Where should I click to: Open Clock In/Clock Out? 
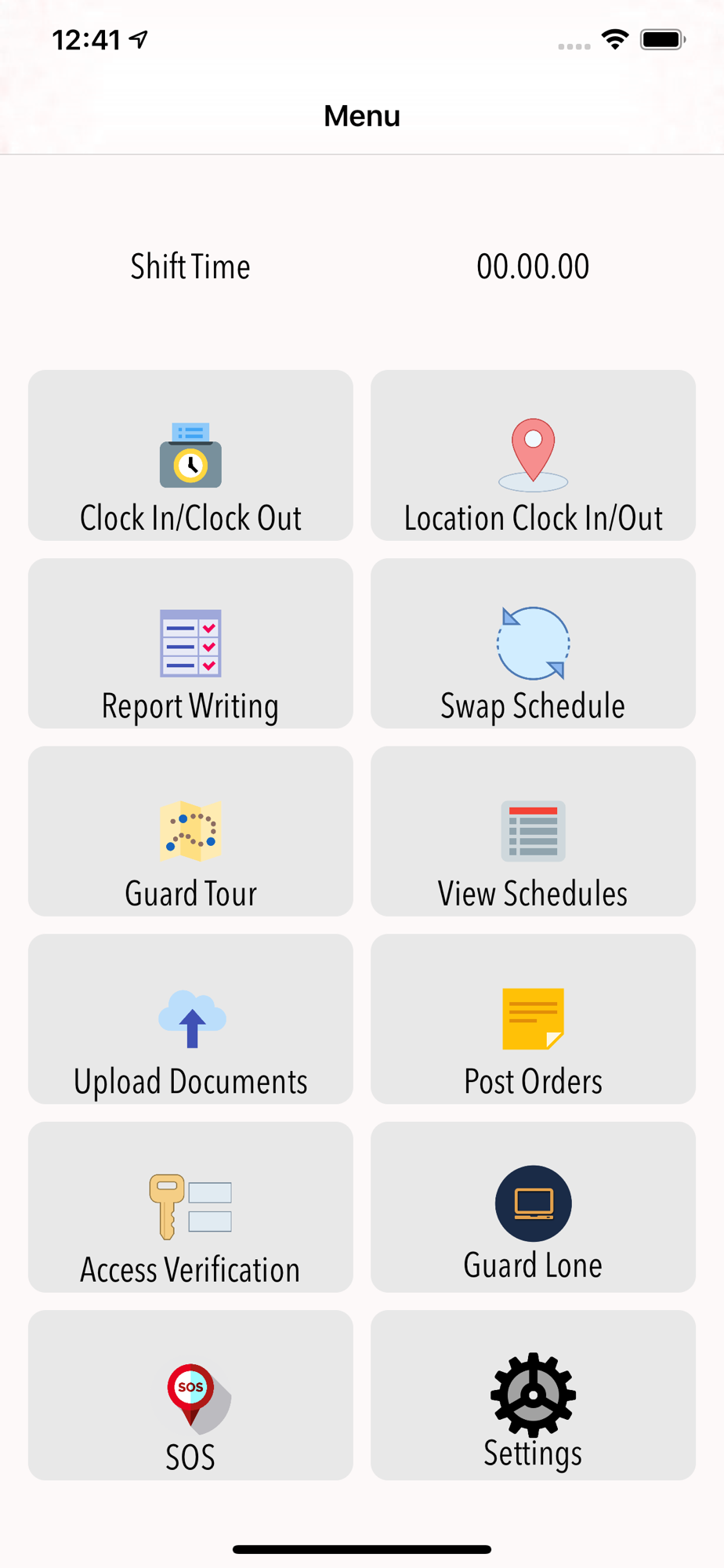(190, 455)
